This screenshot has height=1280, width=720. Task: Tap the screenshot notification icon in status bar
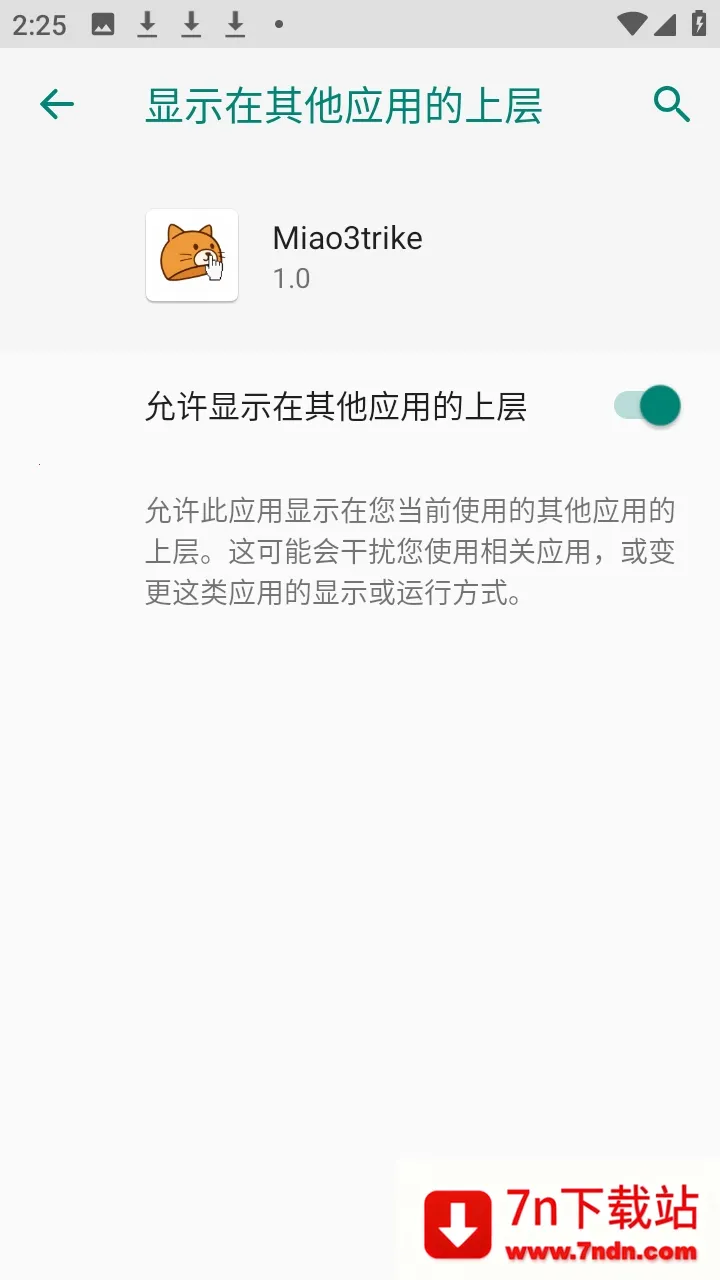tap(104, 23)
